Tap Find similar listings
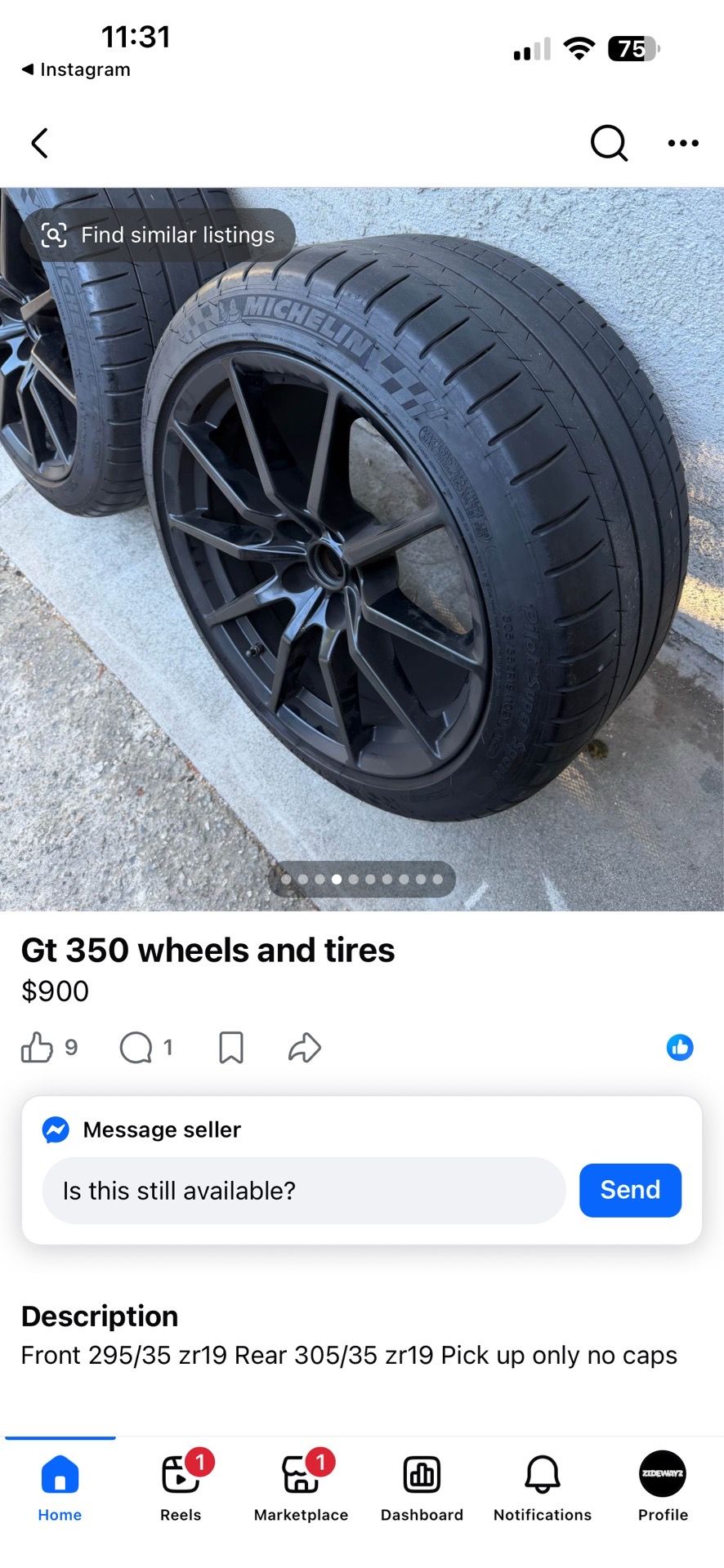 (159, 235)
